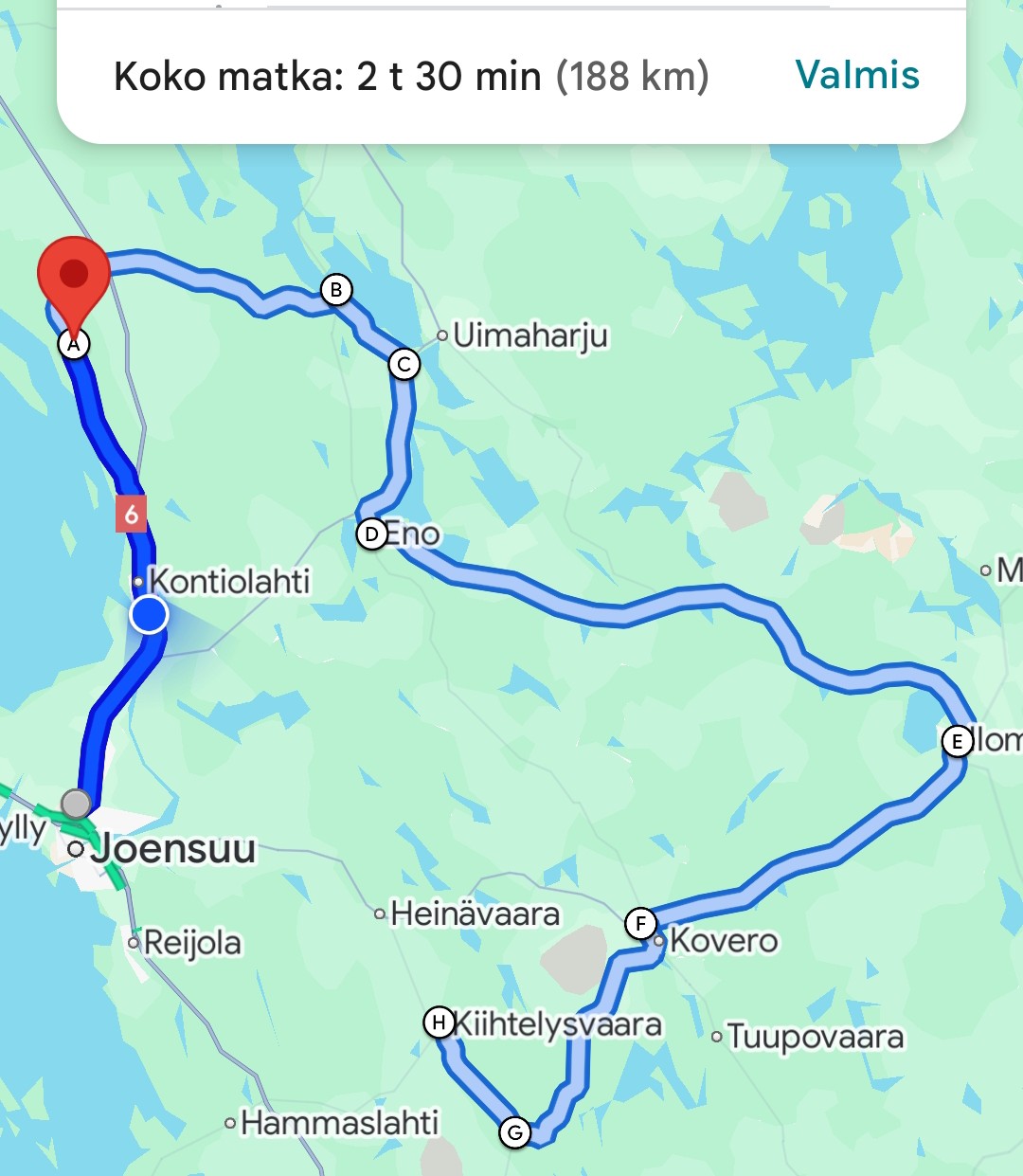Viewport: 1023px width, 1176px height.
Task: Select waypoint E marker
Action: (957, 741)
